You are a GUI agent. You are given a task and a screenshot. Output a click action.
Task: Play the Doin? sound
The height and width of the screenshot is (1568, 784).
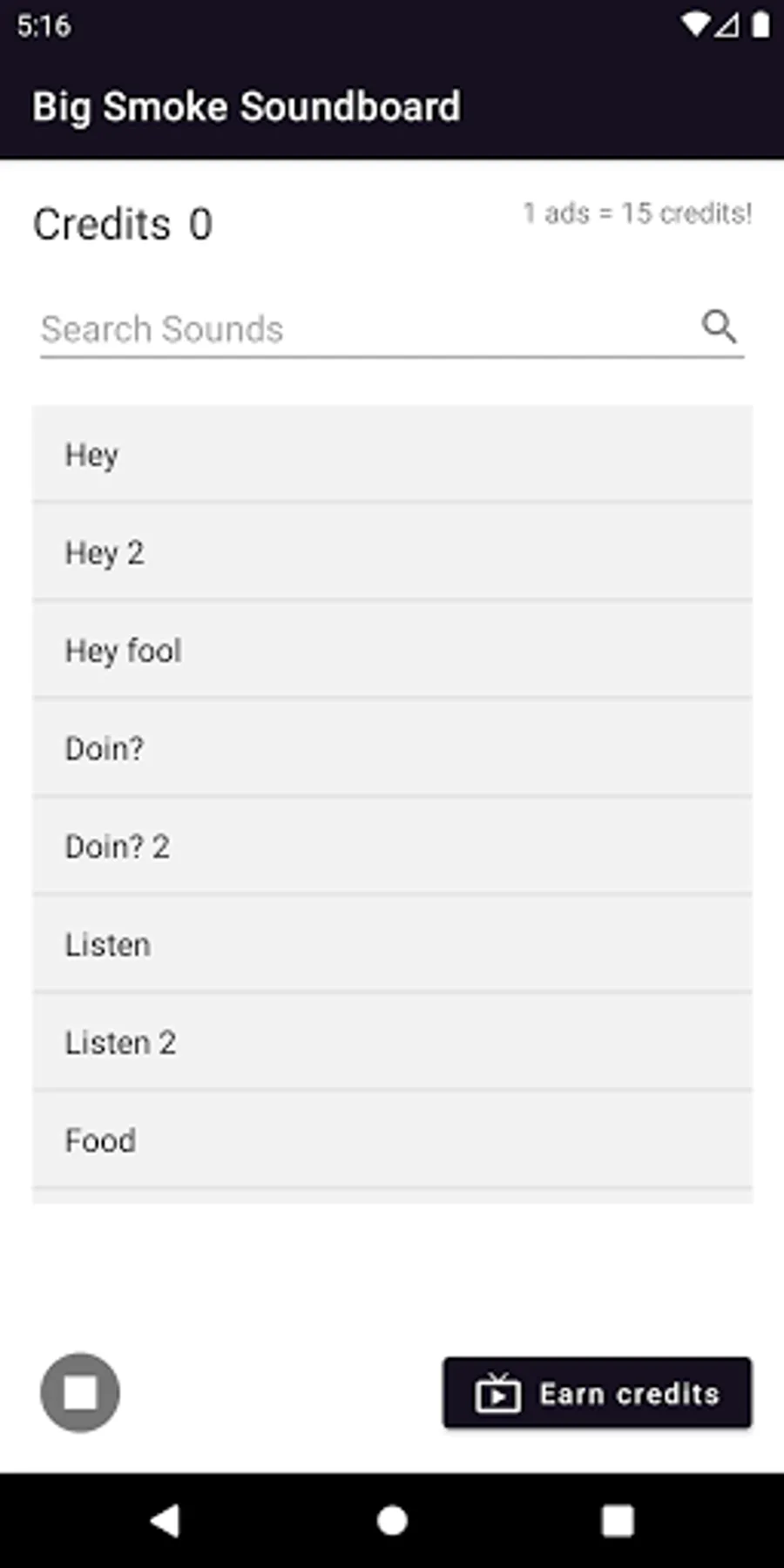[392, 748]
